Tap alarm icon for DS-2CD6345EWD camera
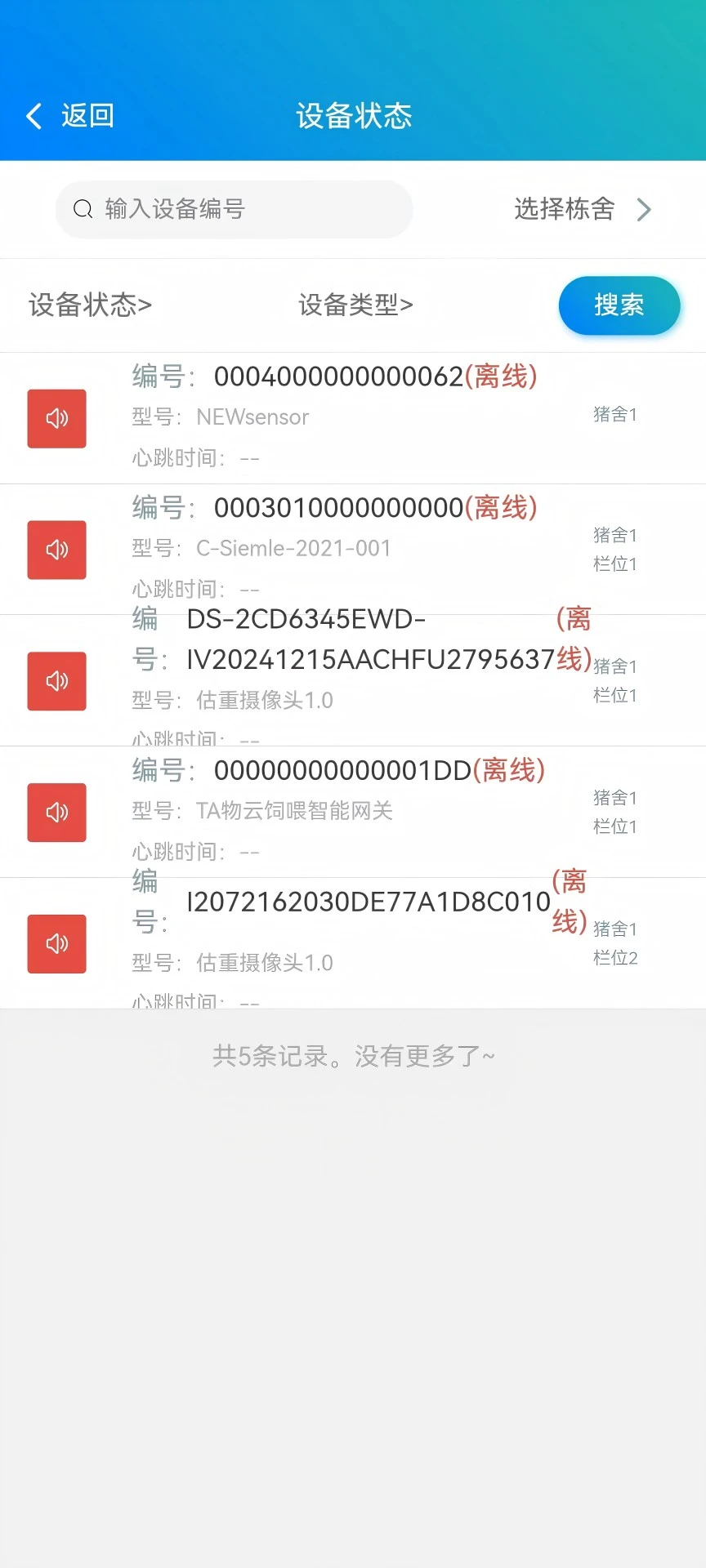The height and width of the screenshot is (1568, 706). [x=56, y=680]
